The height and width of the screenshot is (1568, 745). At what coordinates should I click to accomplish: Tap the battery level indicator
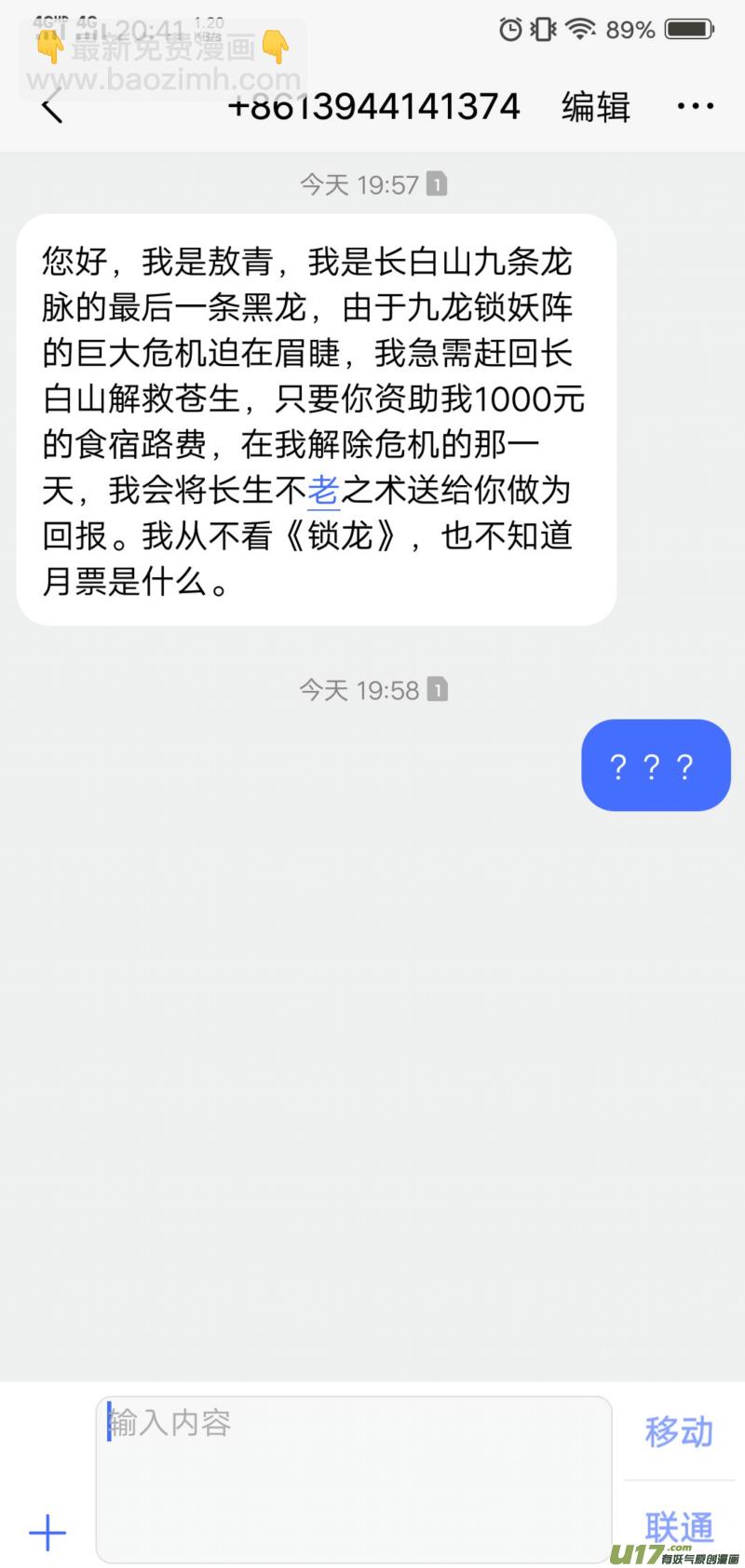[x=686, y=29]
